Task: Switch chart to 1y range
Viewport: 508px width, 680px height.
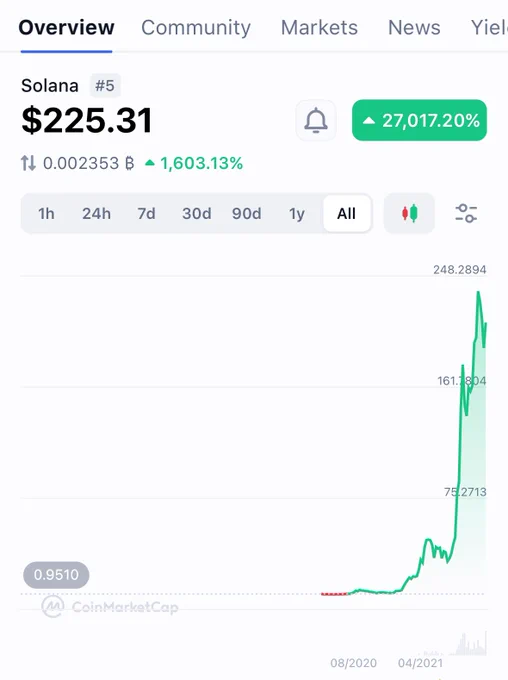Action: [x=297, y=213]
